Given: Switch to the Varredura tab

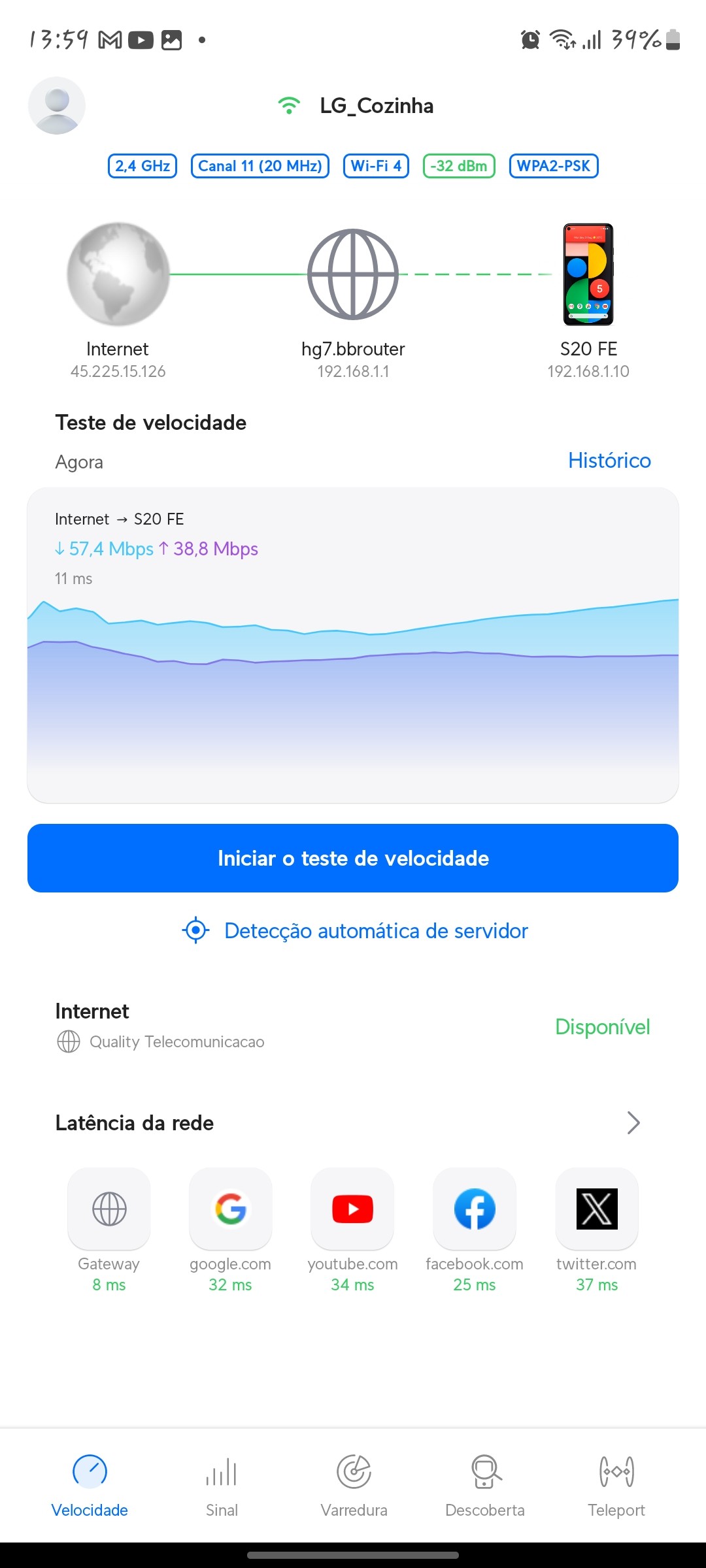Looking at the screenshot, I should tap(354, 1484).
